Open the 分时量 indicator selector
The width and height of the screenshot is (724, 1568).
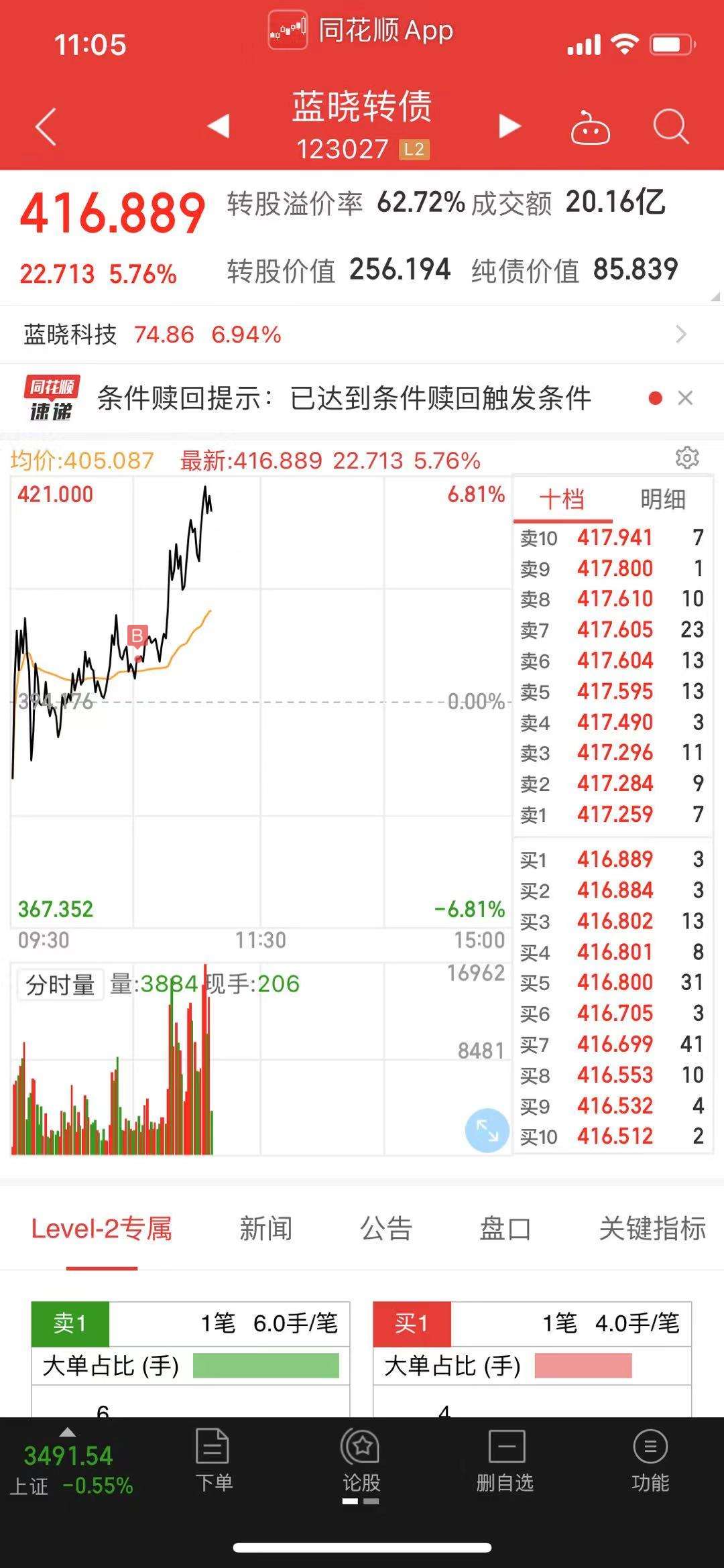pos(60,985)
